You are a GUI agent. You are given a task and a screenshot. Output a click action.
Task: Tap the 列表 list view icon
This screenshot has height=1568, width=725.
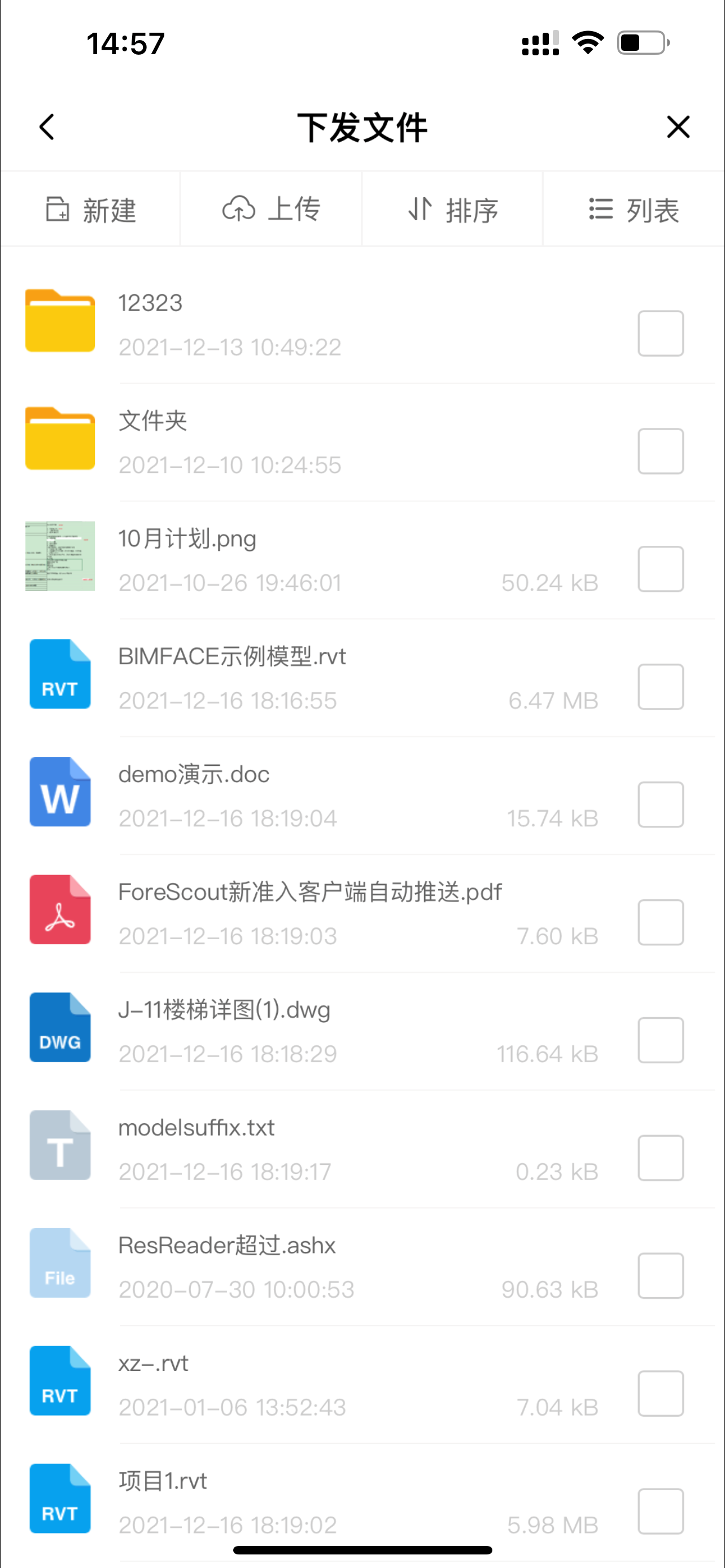pyautogui.click(x=600, y=209)
